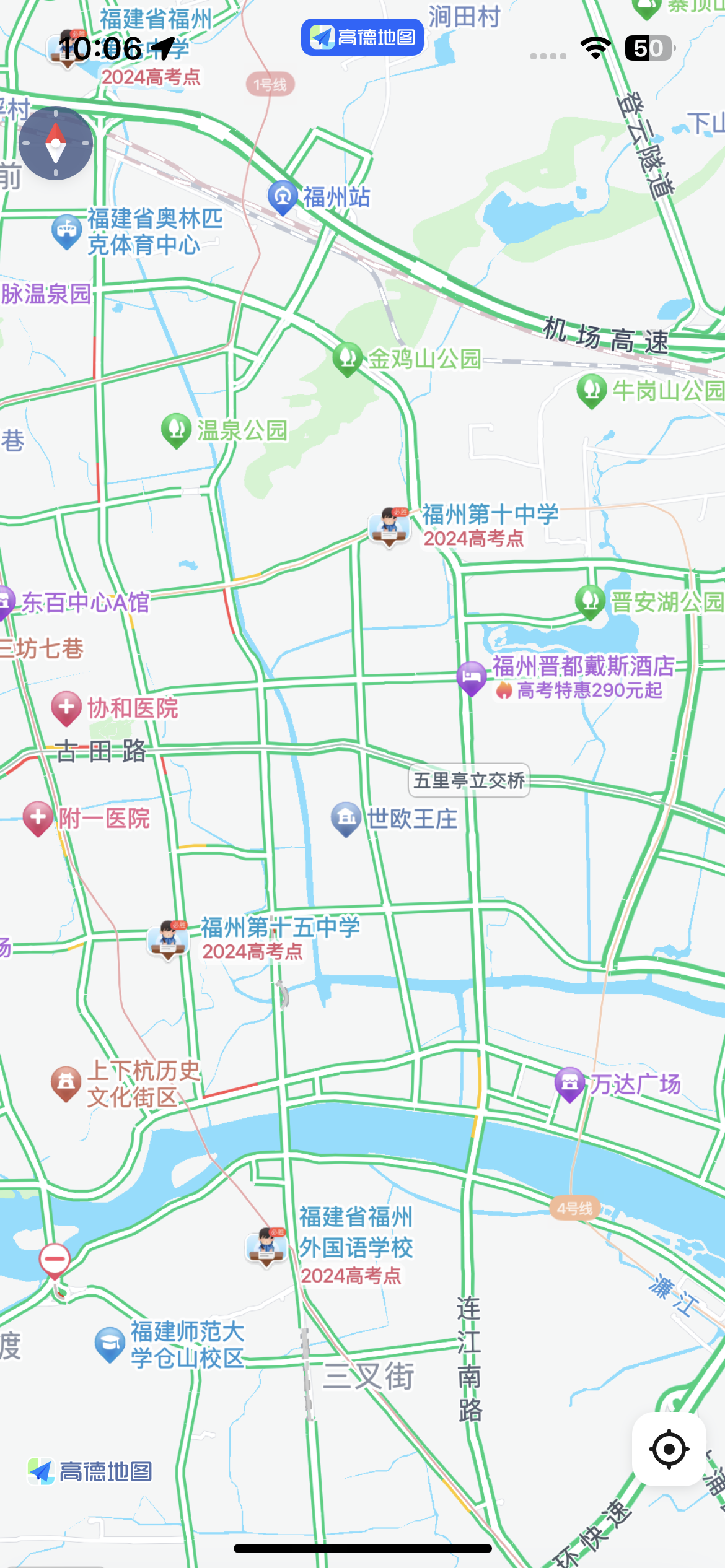
Task: View the 晋安湖公园 park marker
Action: 590,601
